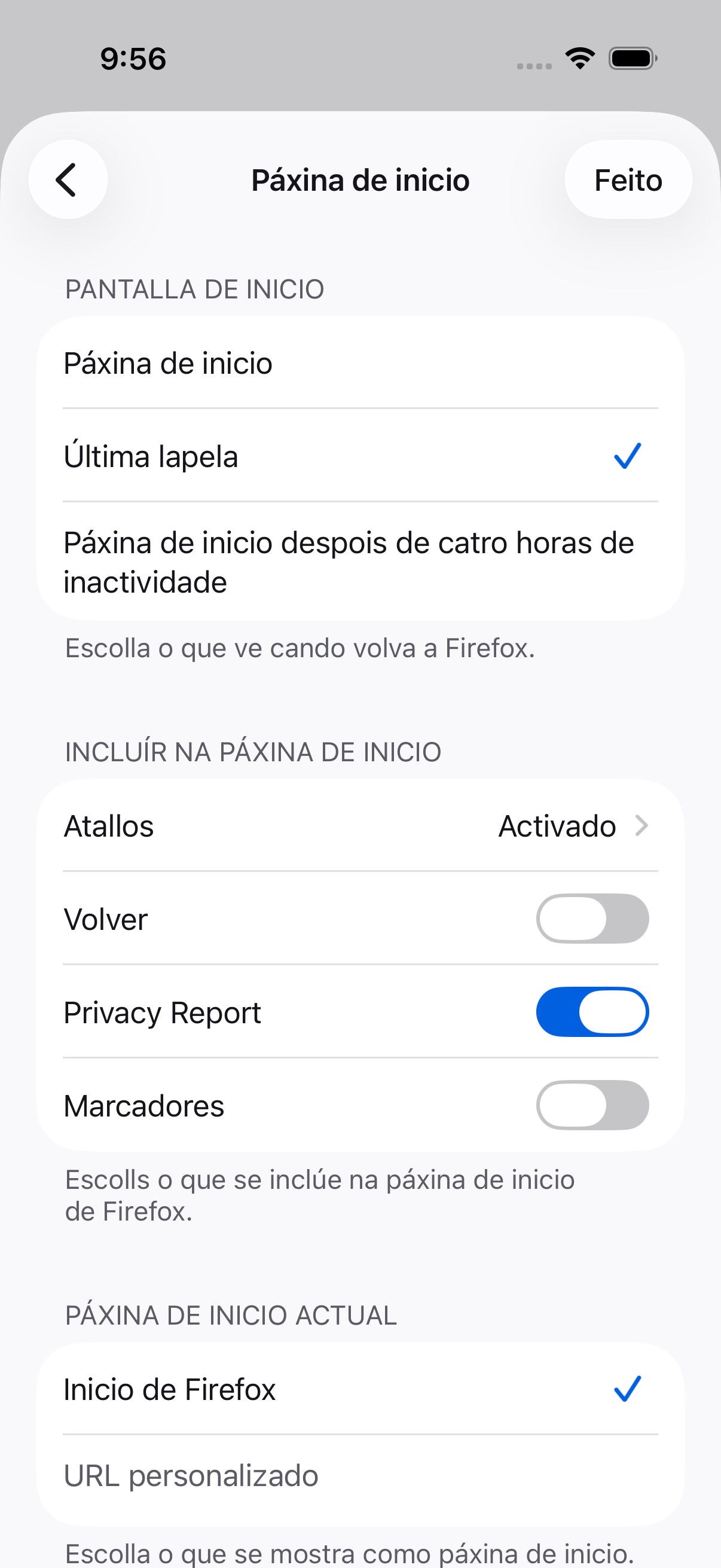This screenshot has height=1568, width=721.
Task: Select Páxina de inicio as opening screen
Action: point(360,363)
